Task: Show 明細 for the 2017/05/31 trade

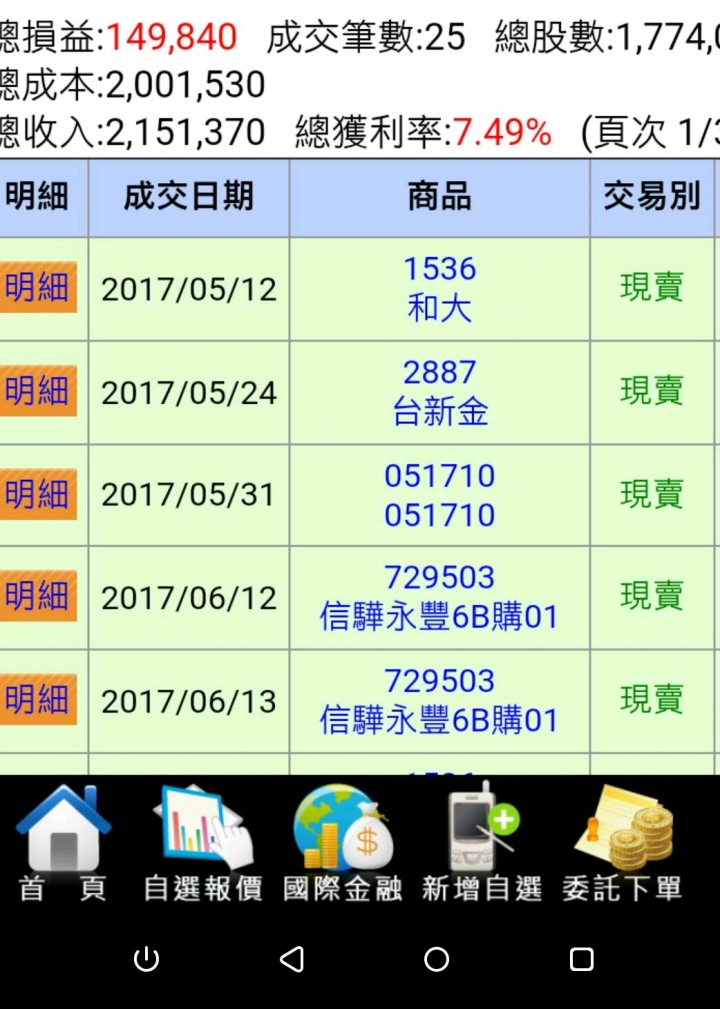Action: 38,494
